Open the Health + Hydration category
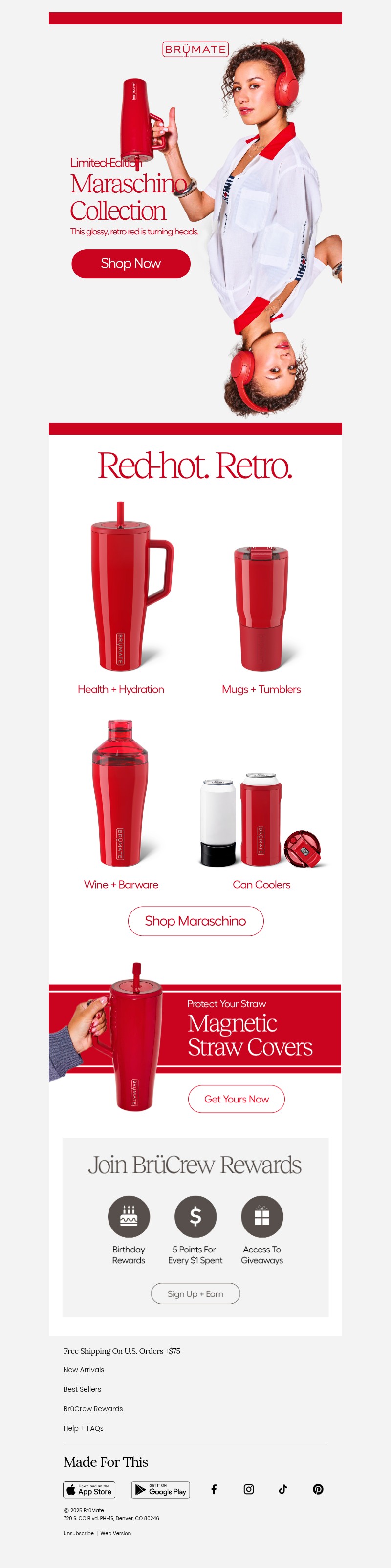 [121, 689]
